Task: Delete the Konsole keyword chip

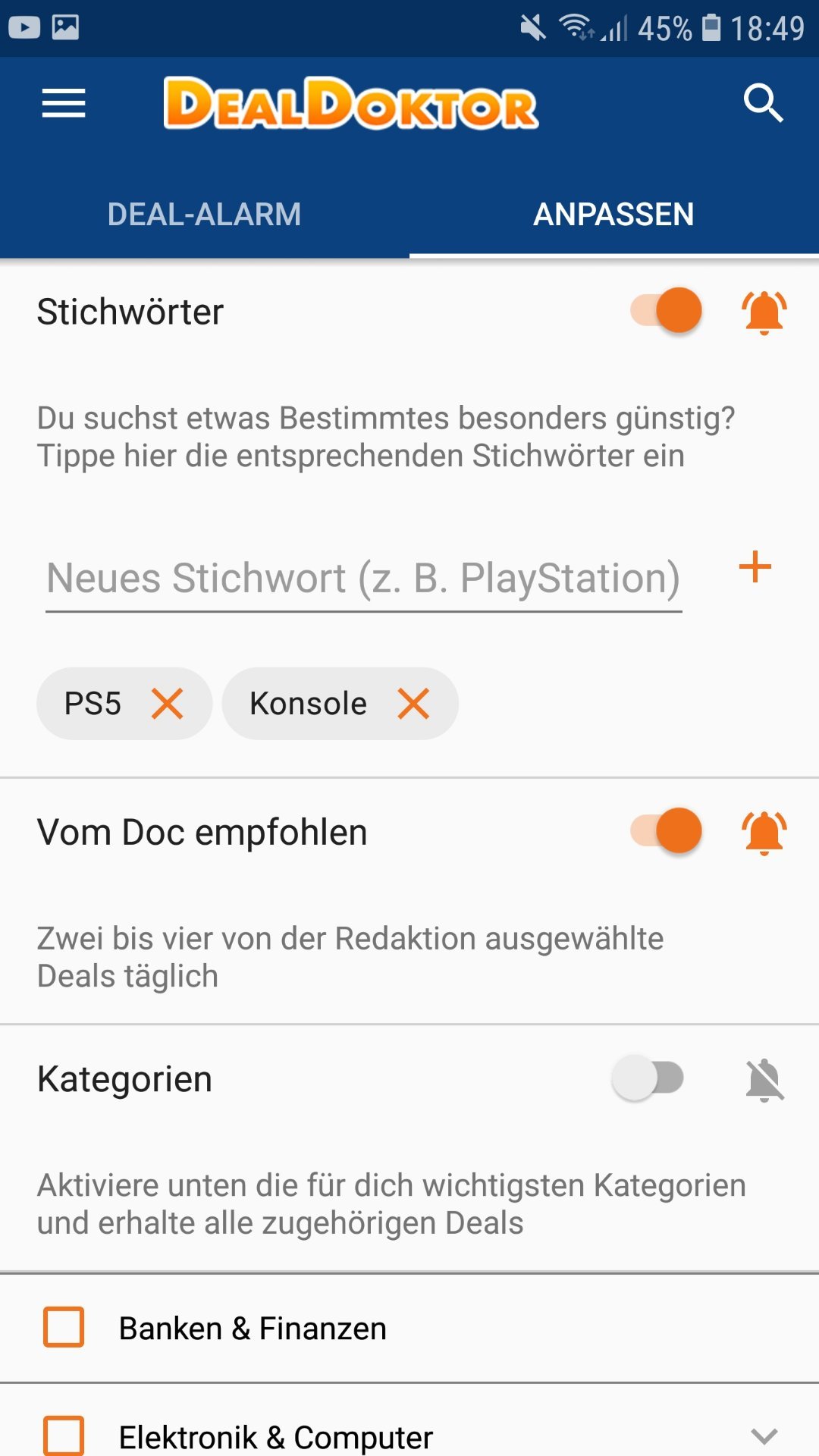Action: click(x=414, y=704)
